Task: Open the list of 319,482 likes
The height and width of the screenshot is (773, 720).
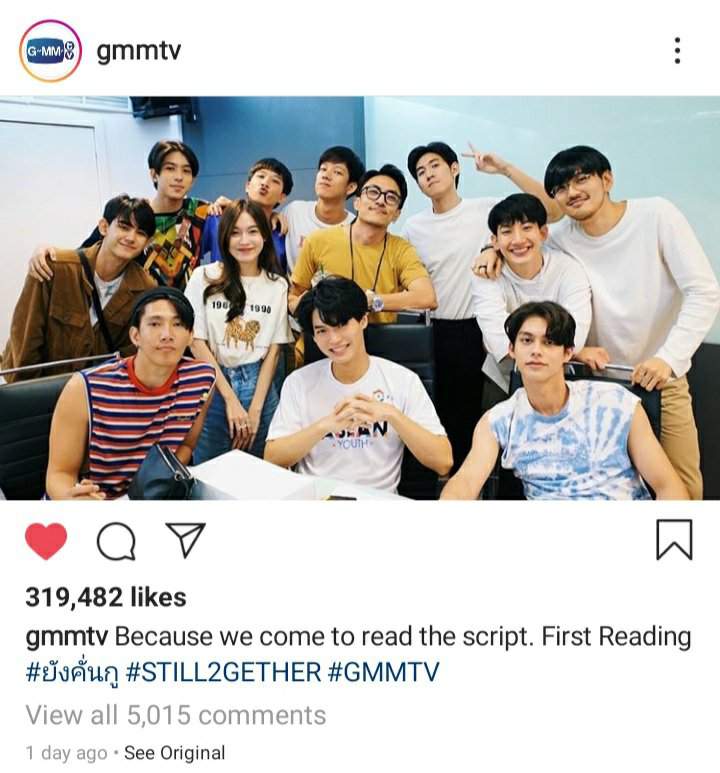Action: pos(106,597)
